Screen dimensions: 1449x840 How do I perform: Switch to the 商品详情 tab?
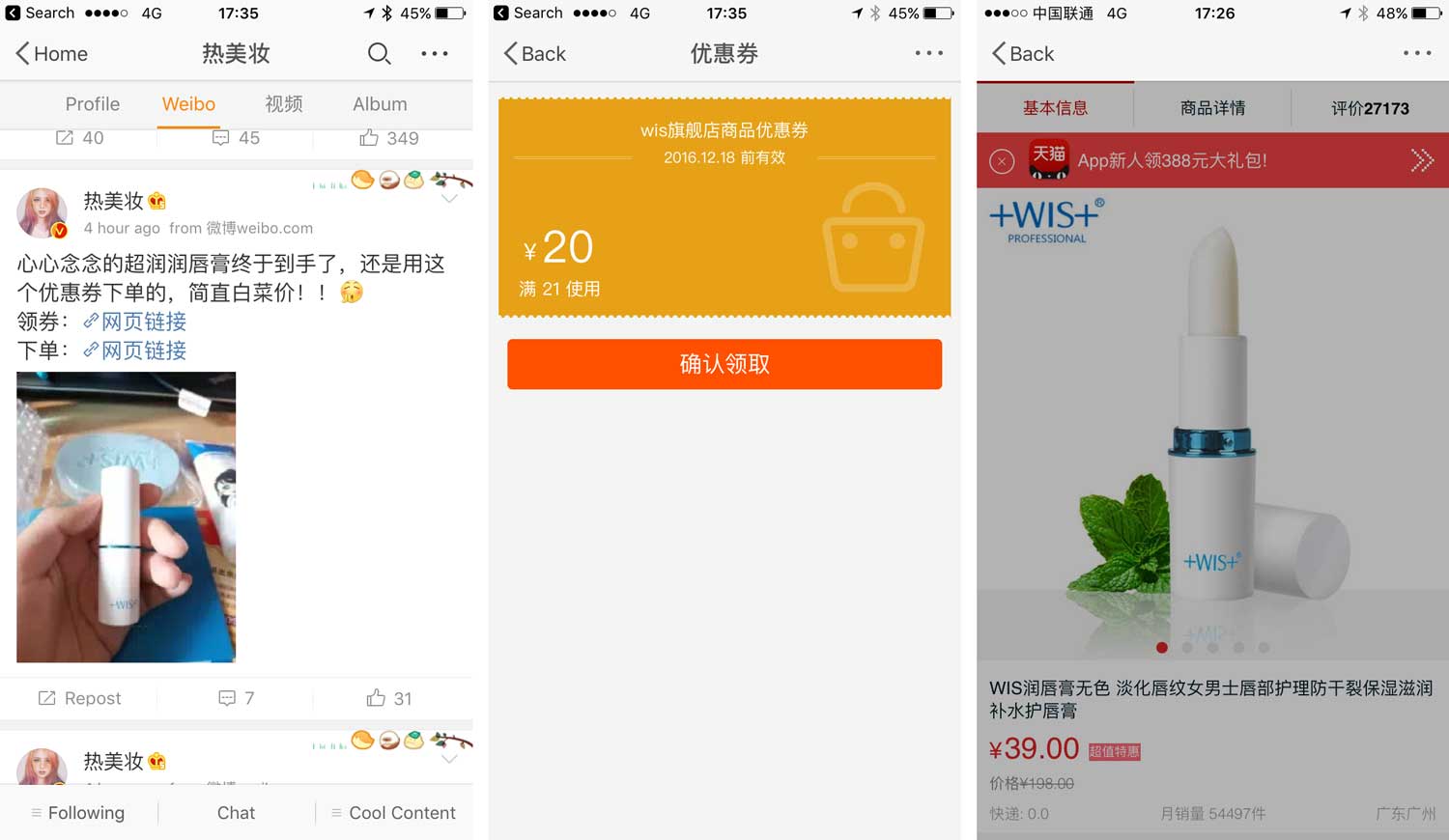coord(1212,108)
